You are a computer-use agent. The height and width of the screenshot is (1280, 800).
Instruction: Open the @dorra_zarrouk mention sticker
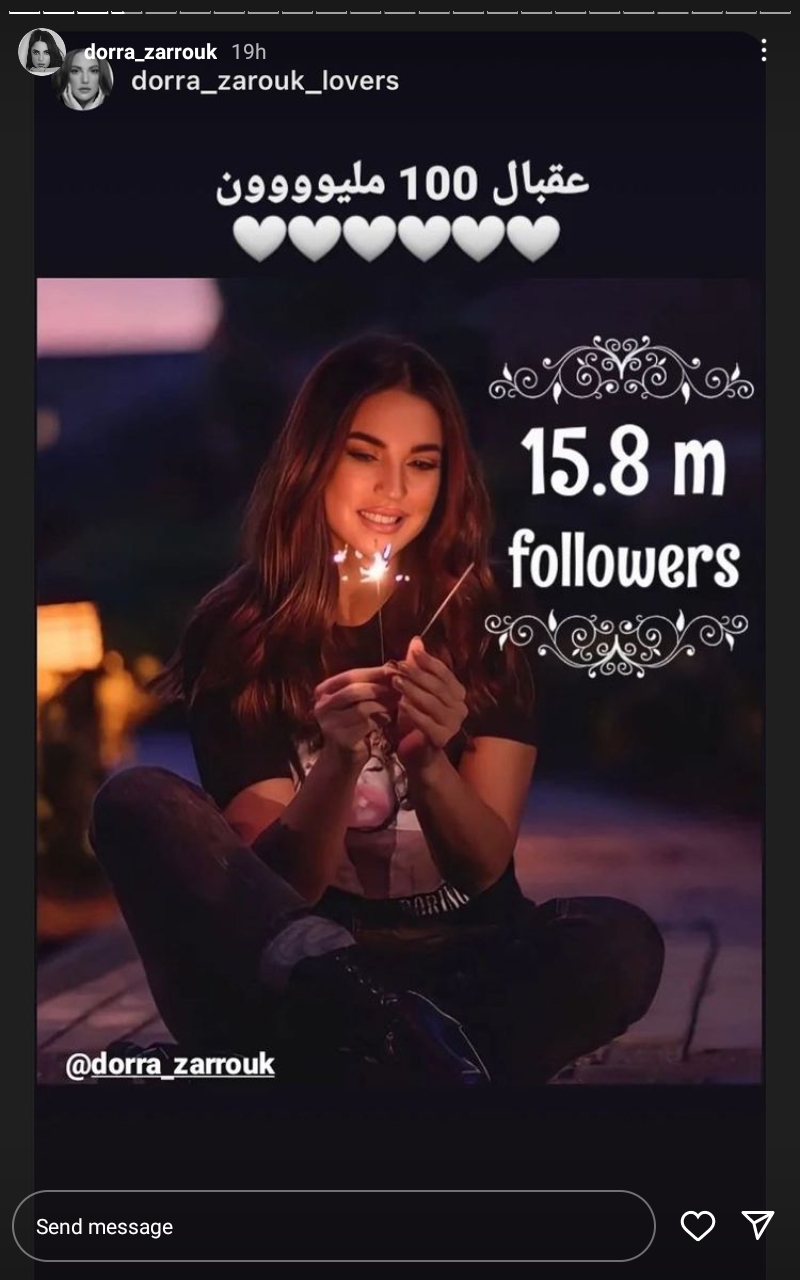(170, 1064)
